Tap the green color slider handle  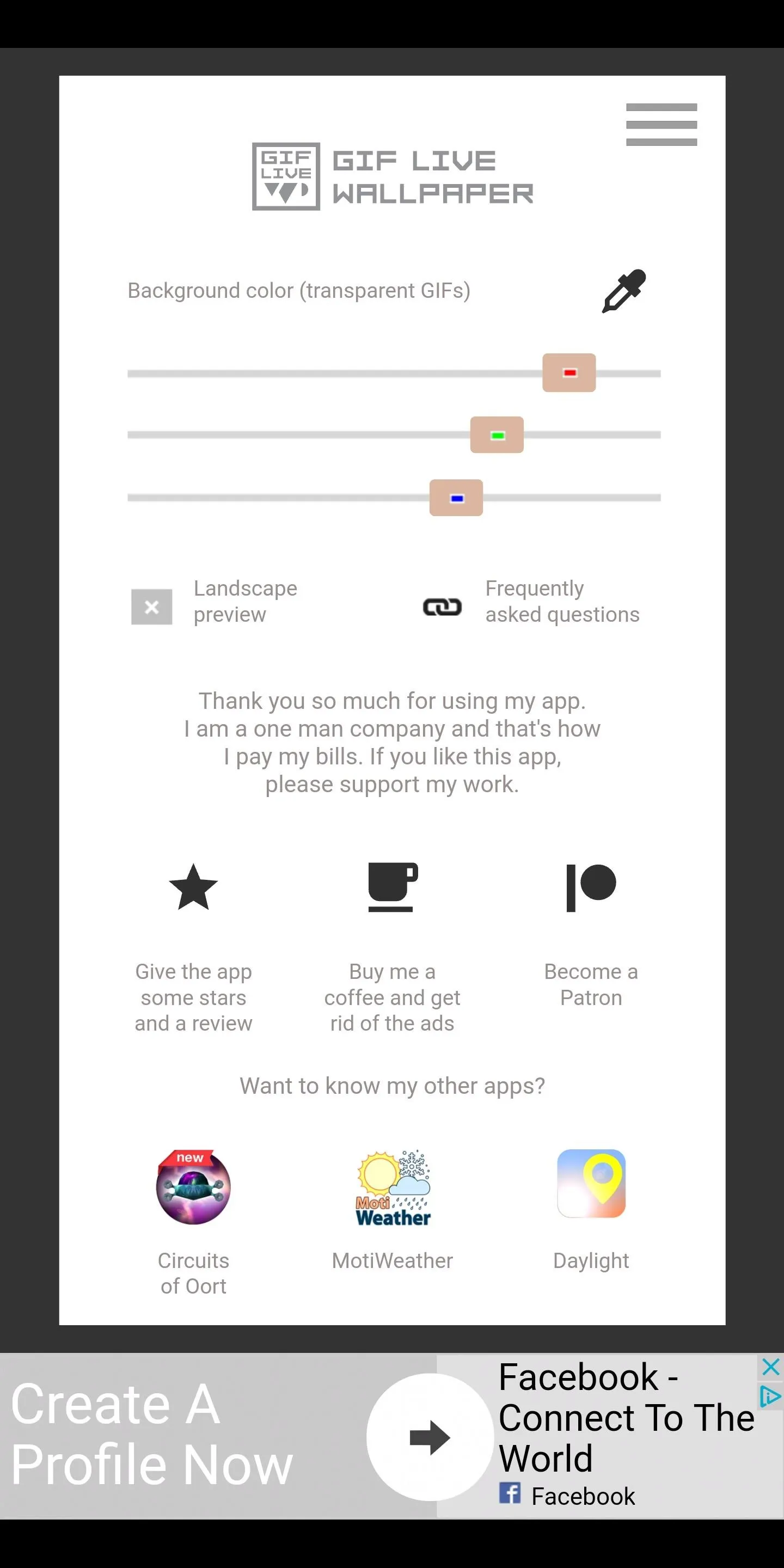click(497, 434)
